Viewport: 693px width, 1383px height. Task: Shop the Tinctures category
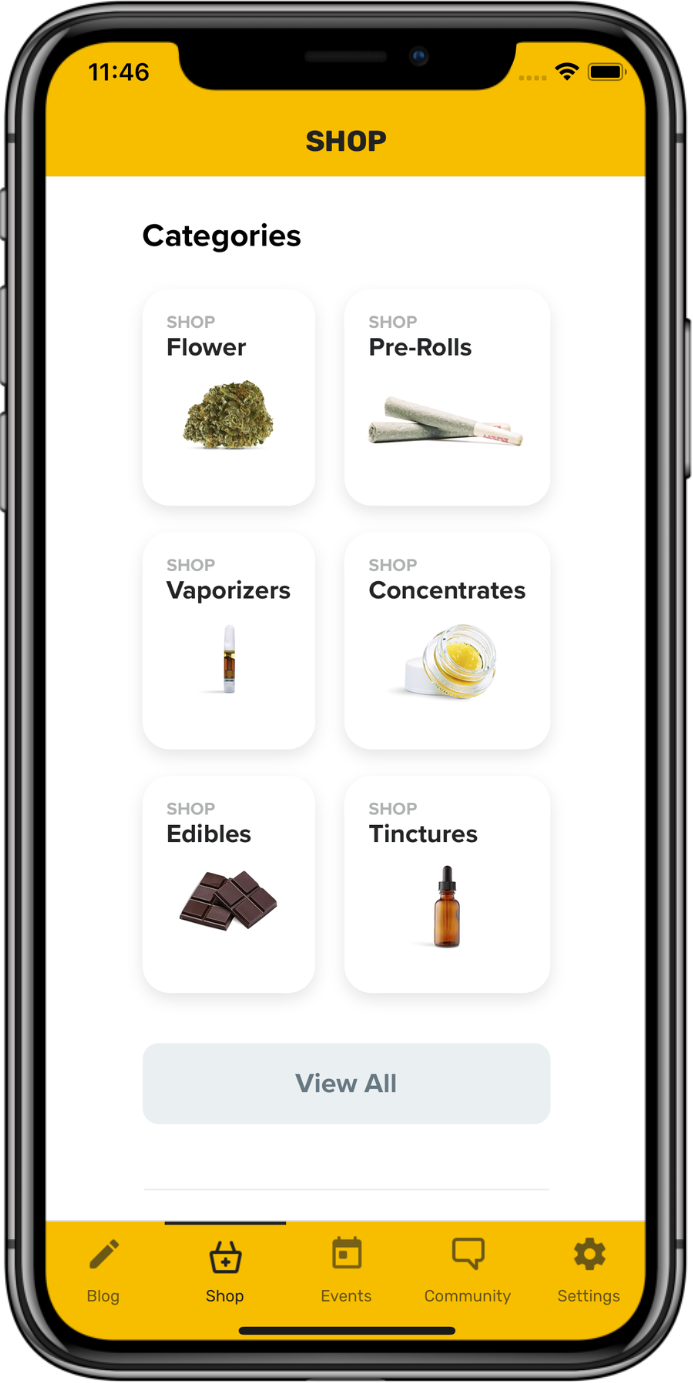[x=447, y=884]
